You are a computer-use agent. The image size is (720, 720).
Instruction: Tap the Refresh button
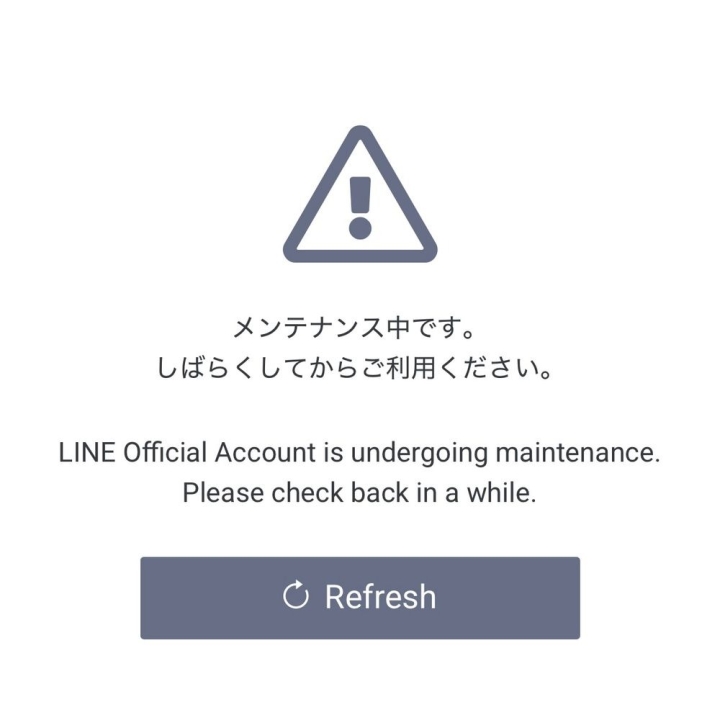[360, 597]
